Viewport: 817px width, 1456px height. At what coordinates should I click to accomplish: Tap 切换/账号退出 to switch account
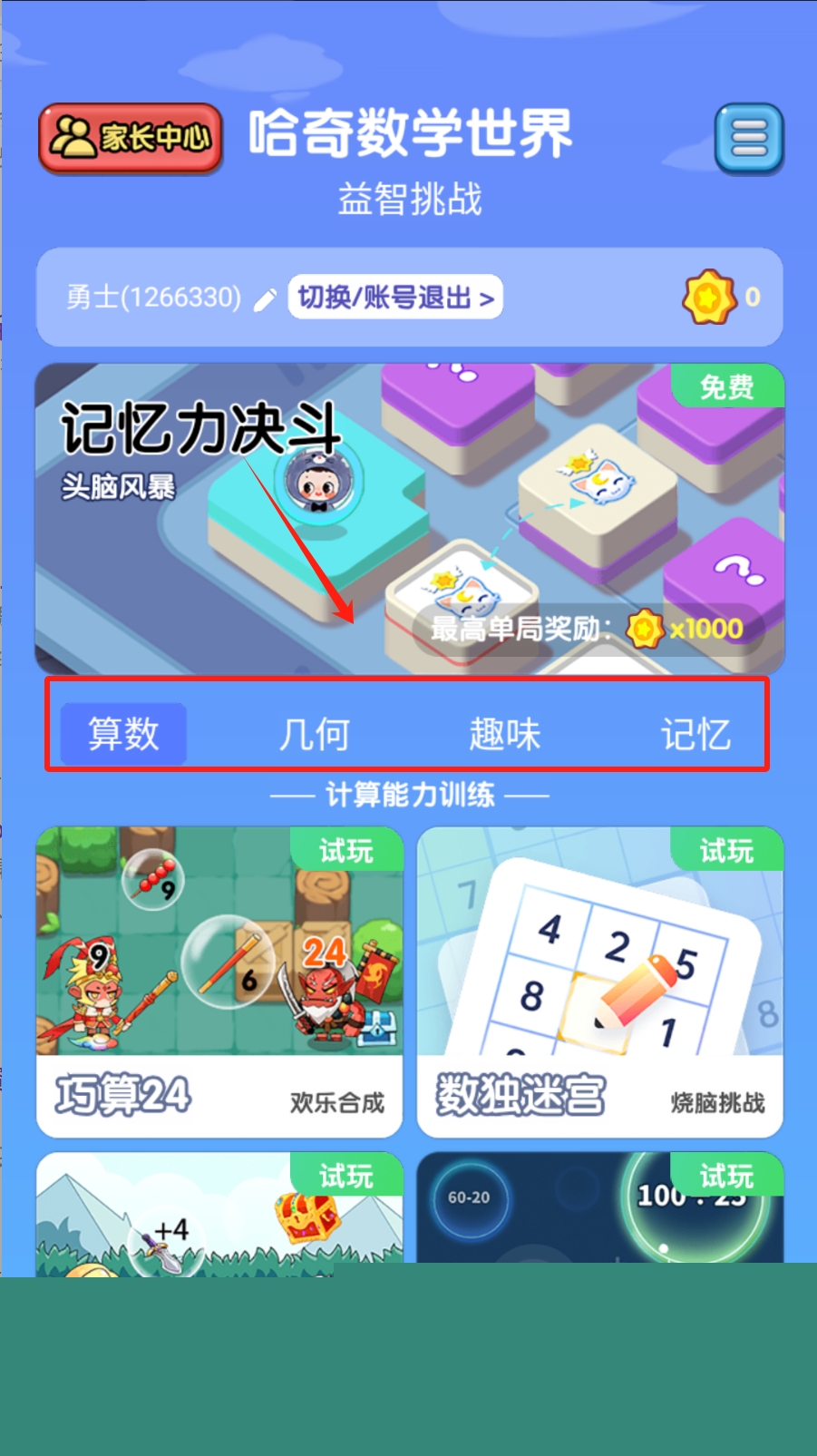click(395, 298)
